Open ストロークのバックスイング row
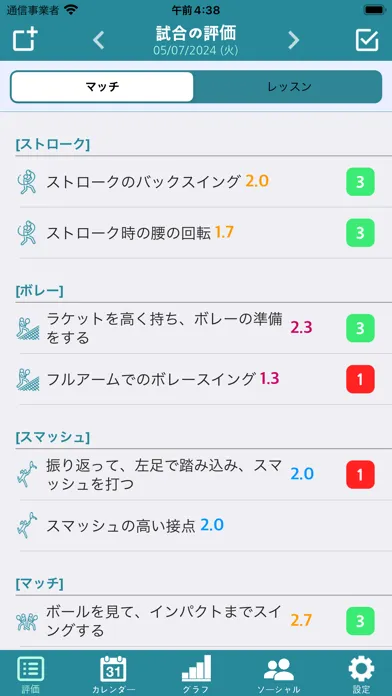Viewport: 392px width, 696px height. [x=196, y=182]
